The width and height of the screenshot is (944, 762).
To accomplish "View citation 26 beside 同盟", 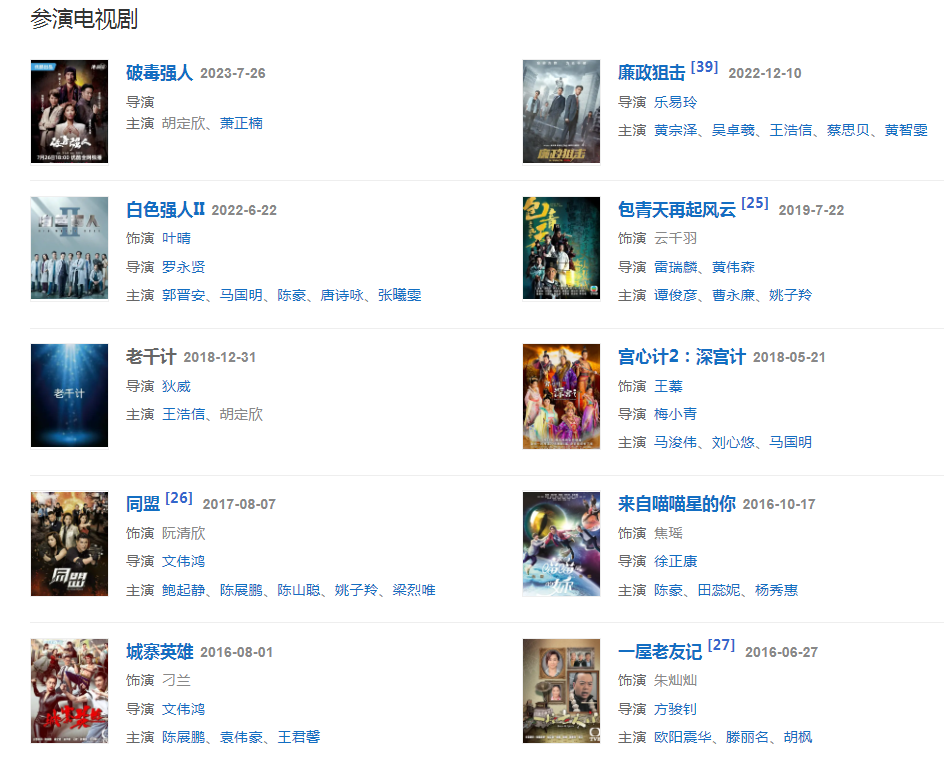I will tap(179, 498).
